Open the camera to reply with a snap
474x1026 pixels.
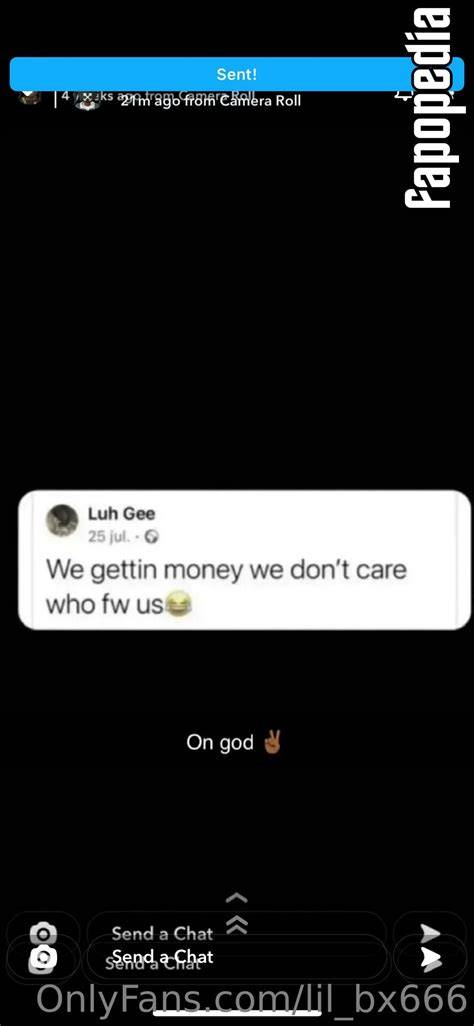(43, 958)
